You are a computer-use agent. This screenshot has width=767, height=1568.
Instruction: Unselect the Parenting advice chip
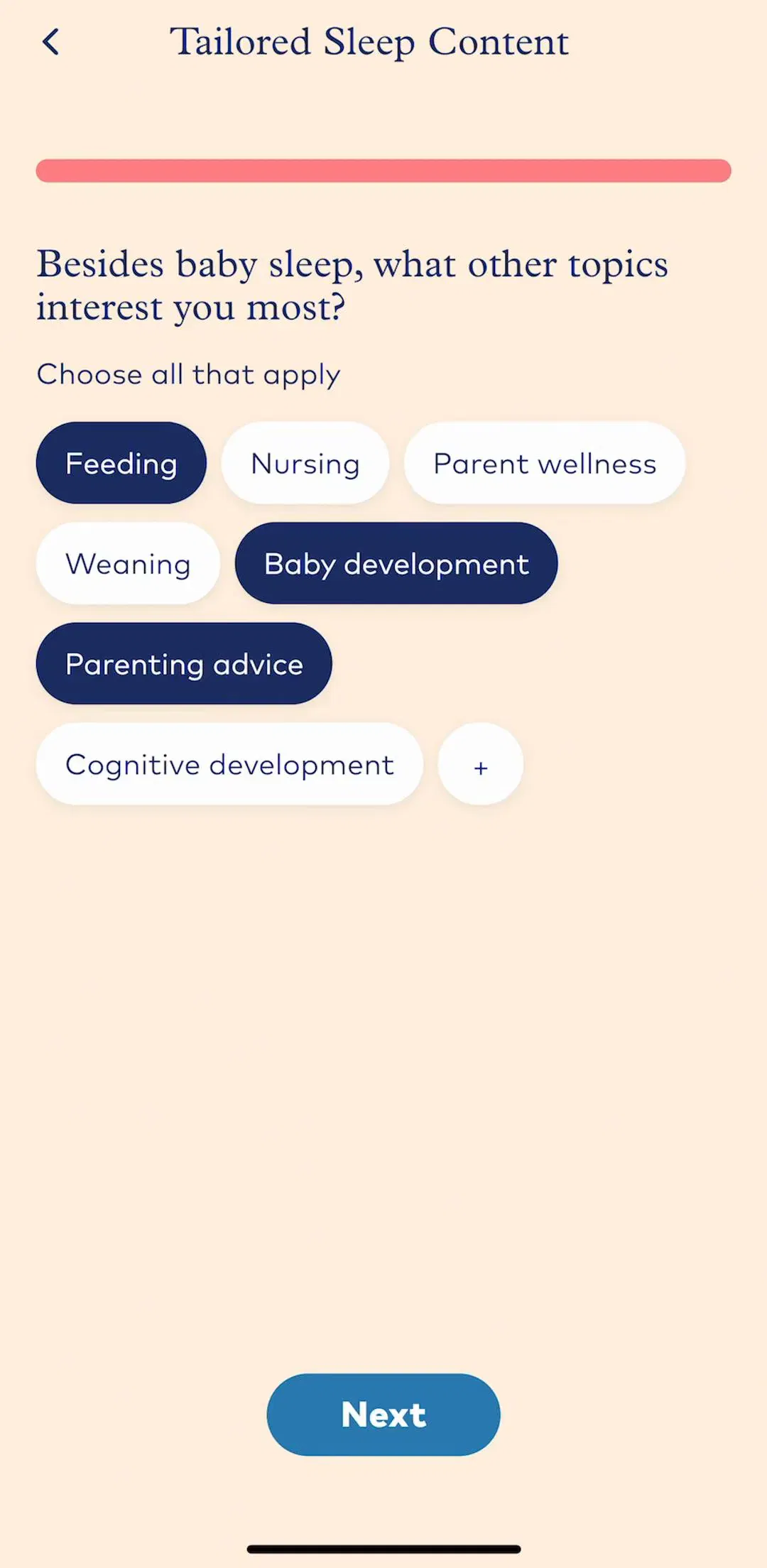(184, 664)
